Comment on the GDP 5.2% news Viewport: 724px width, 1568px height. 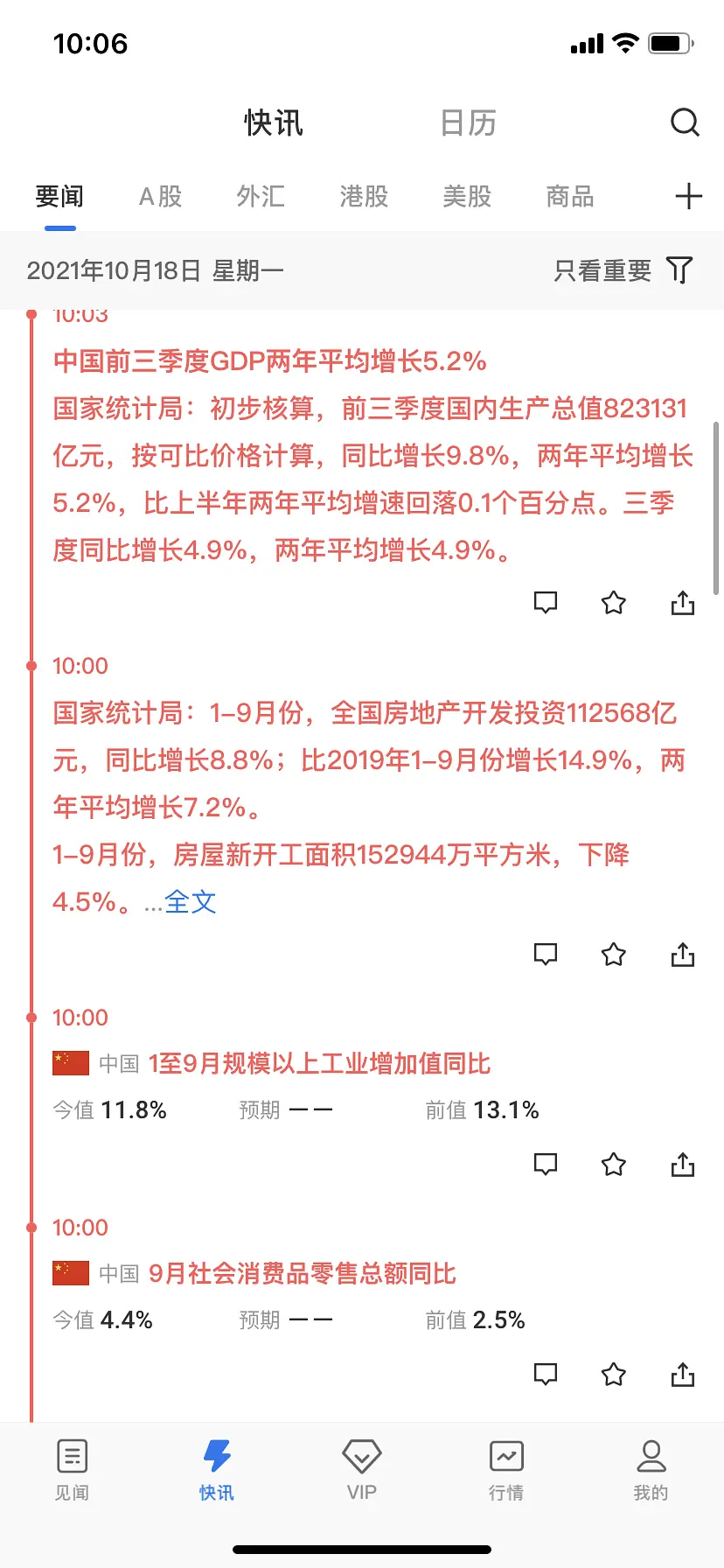(x=546, y=603)
